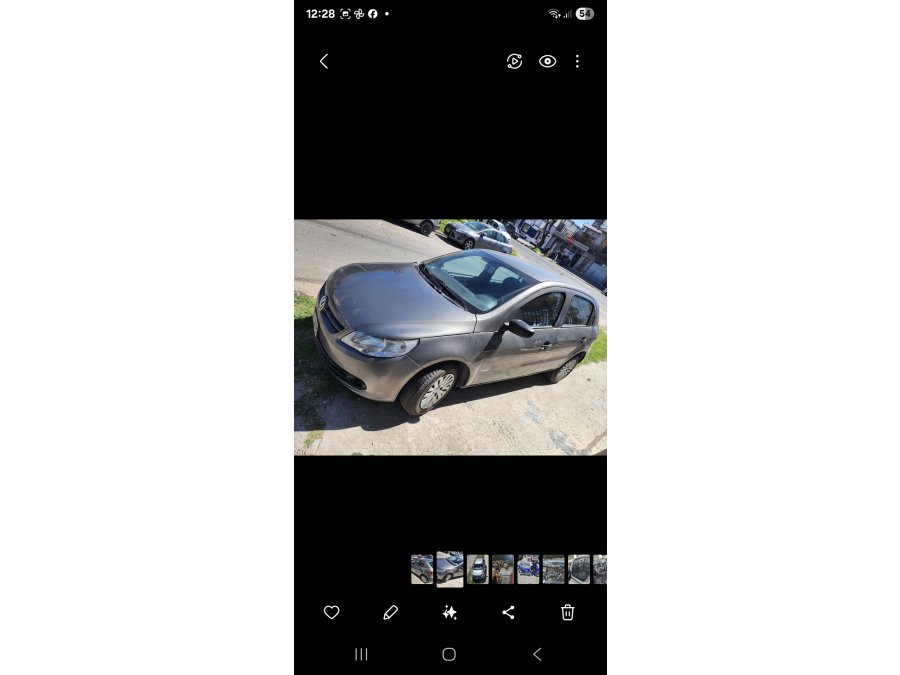Open the AI sparkle editing tool
The image size is (900, 675).
click(450, 612)
